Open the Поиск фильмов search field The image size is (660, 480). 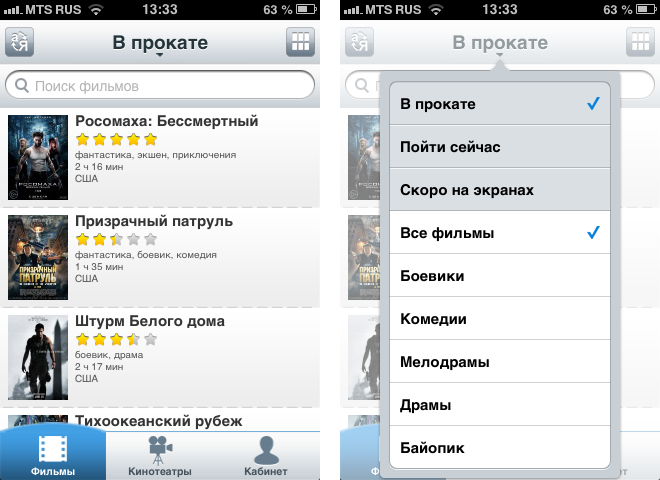click(160, 86)
